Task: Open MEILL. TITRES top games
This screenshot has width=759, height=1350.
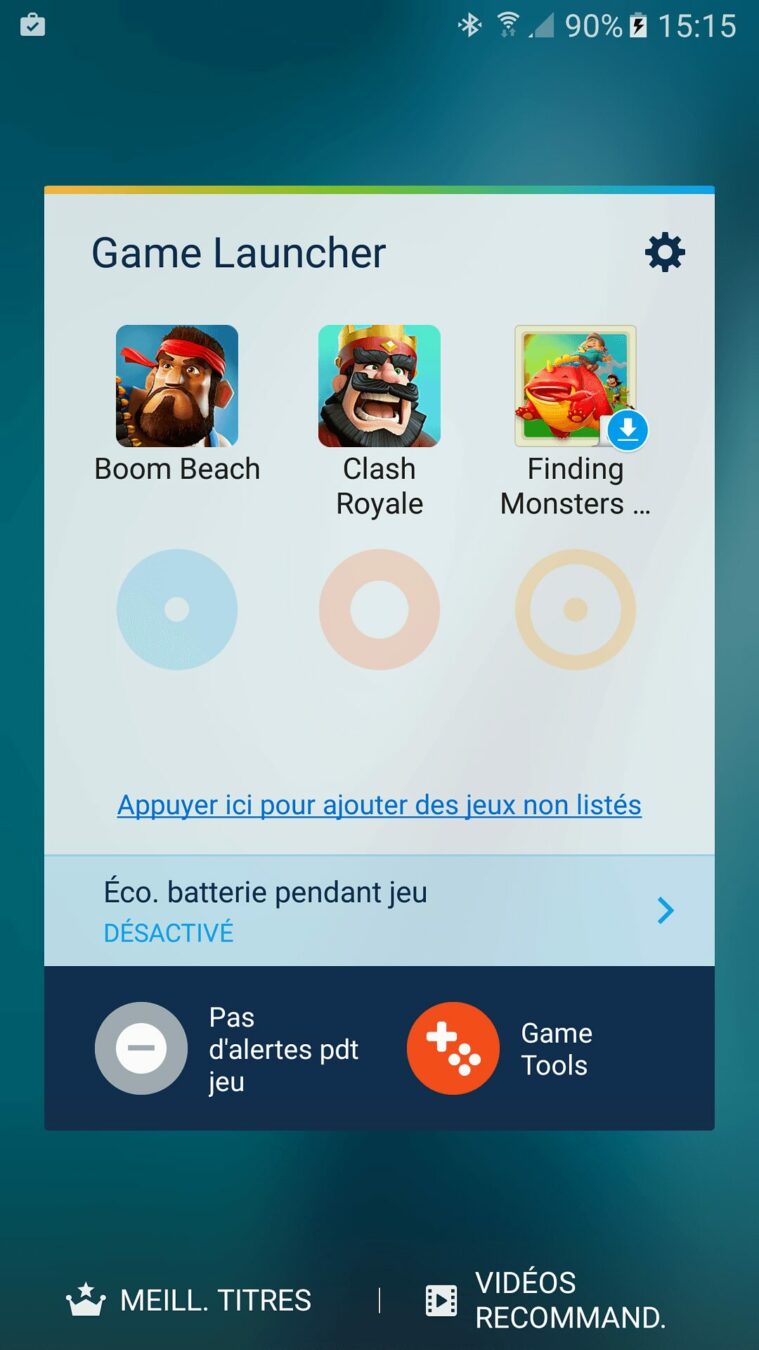Action: tap(190, 1300)
